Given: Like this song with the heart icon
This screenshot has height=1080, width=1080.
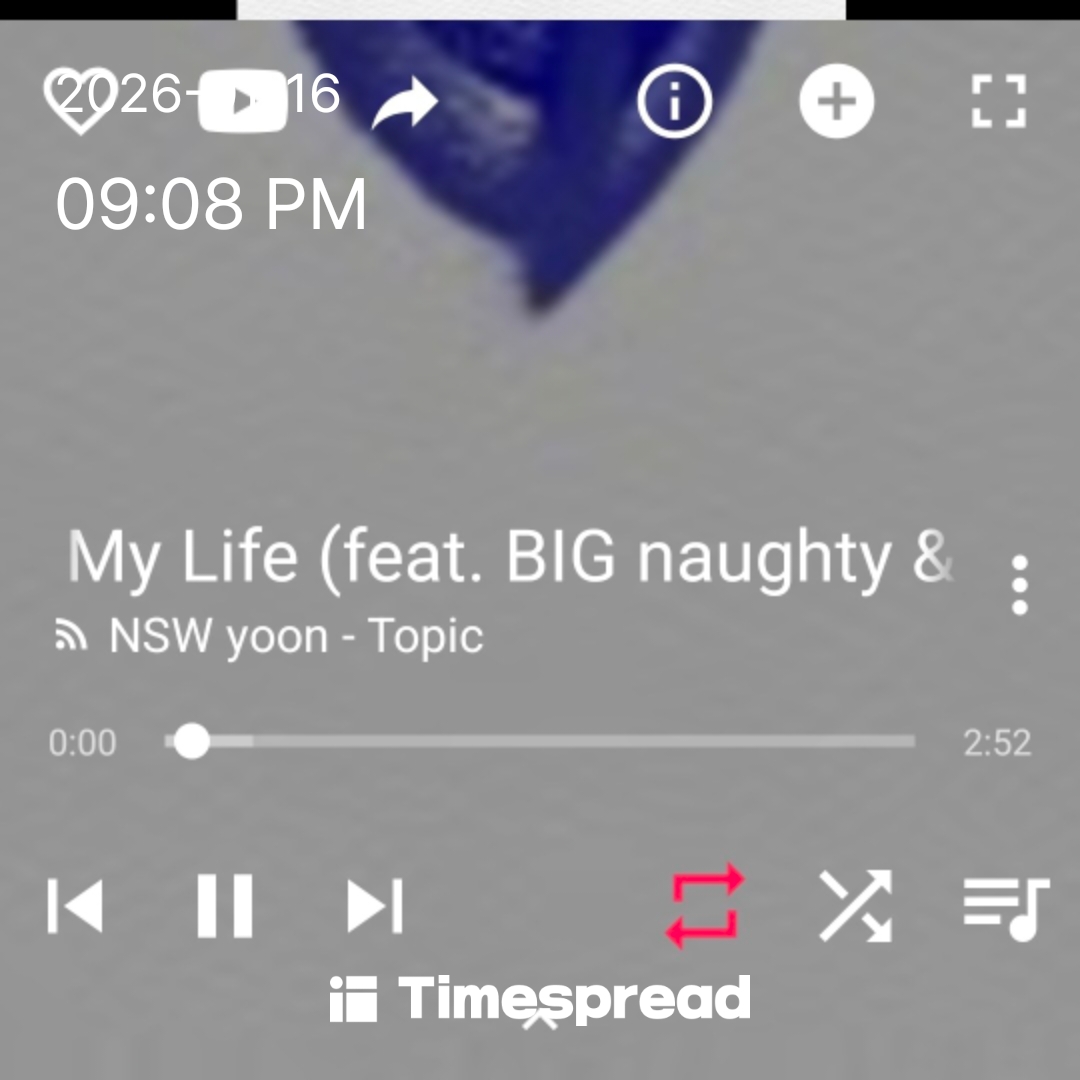Looking at the screenshot, I should pos(80,102).
